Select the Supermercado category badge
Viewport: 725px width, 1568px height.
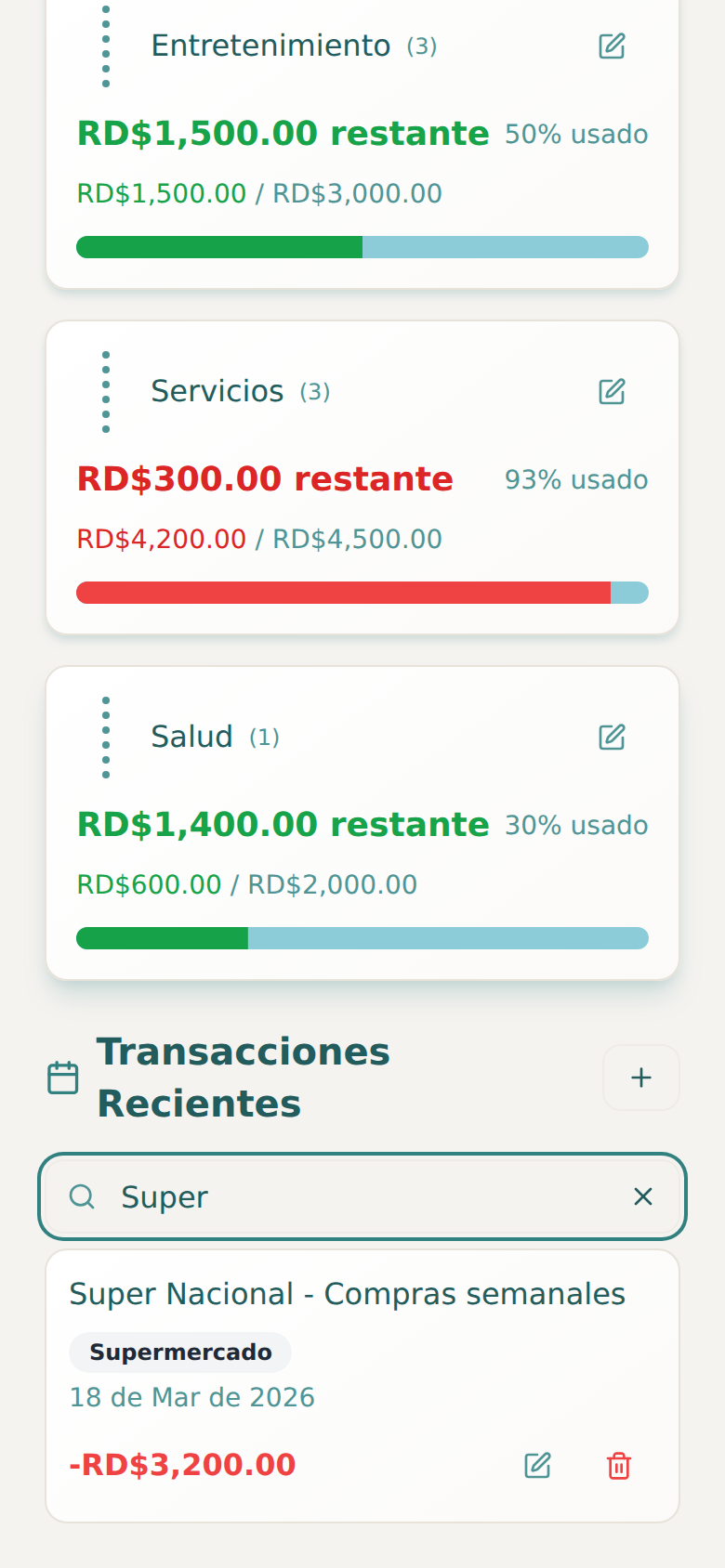coord(179,1352)
